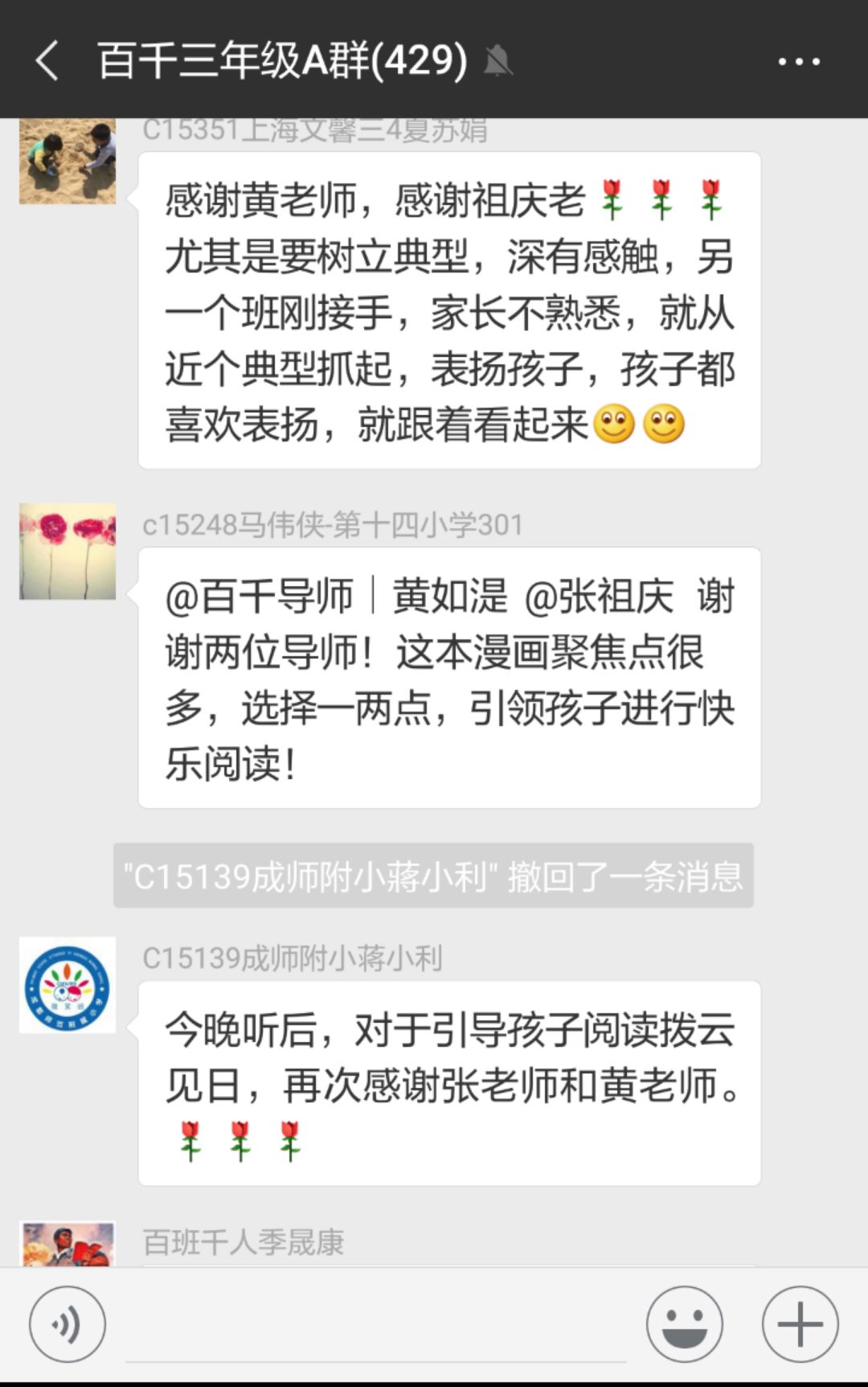Open 百班千人季晟康's avatar profile
Viewport: 868px width, 1387px height.
click(x=68, y=1245)
